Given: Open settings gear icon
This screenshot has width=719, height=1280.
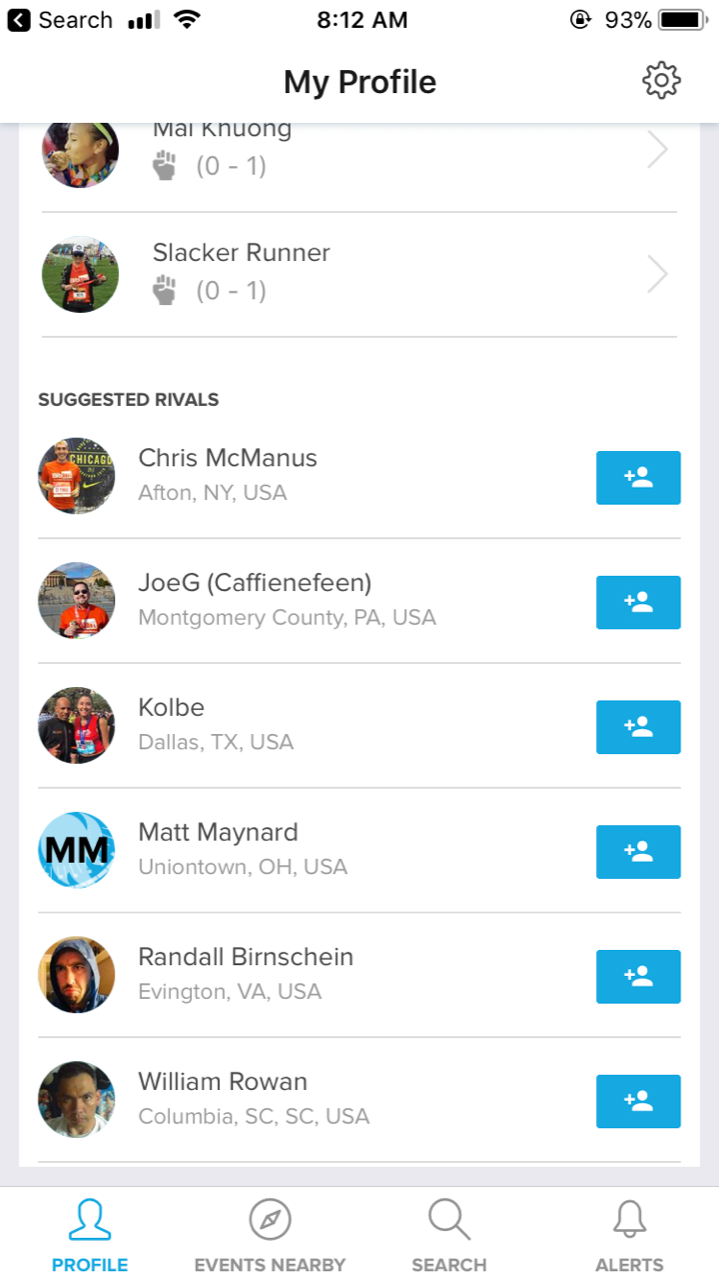Looking at the screenshot, I should click(x=661, y=80).
